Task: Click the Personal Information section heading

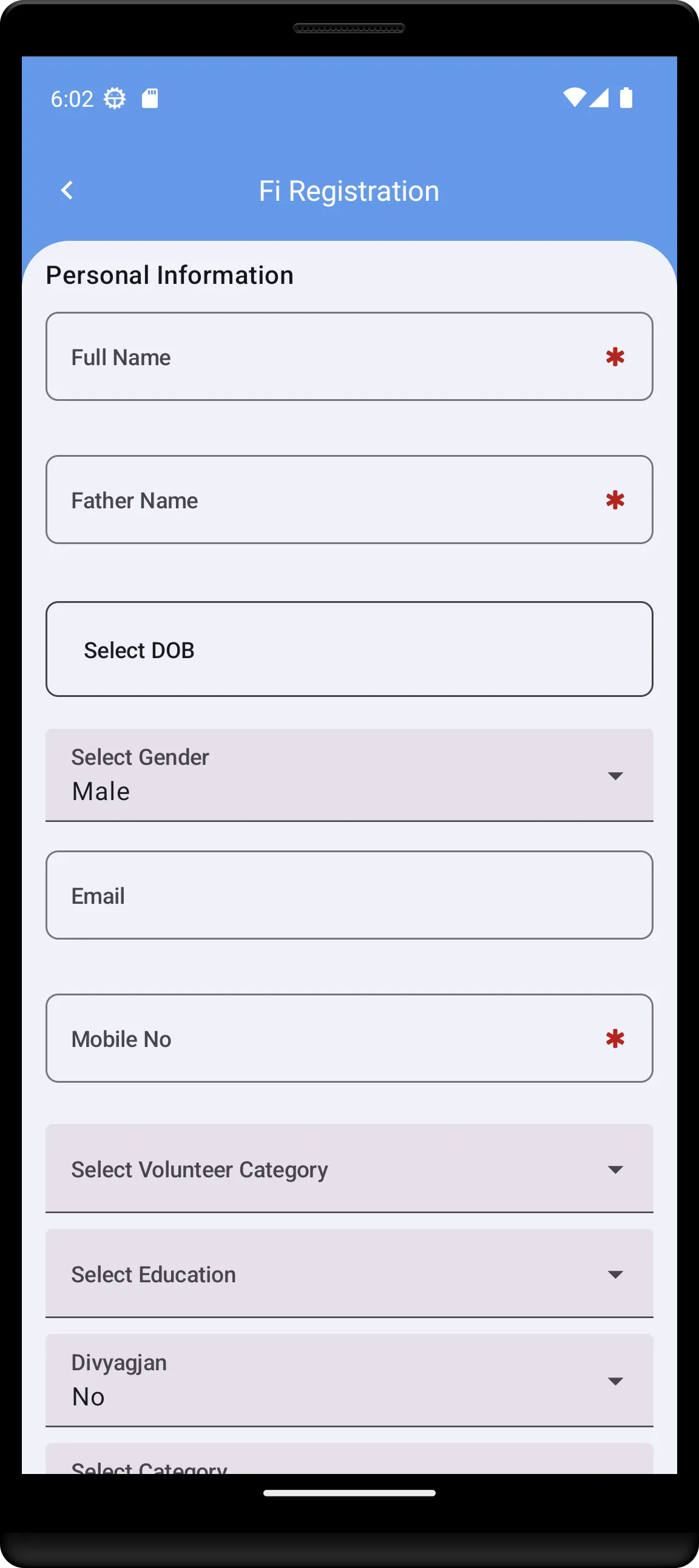Action: (x=169, y=275)
